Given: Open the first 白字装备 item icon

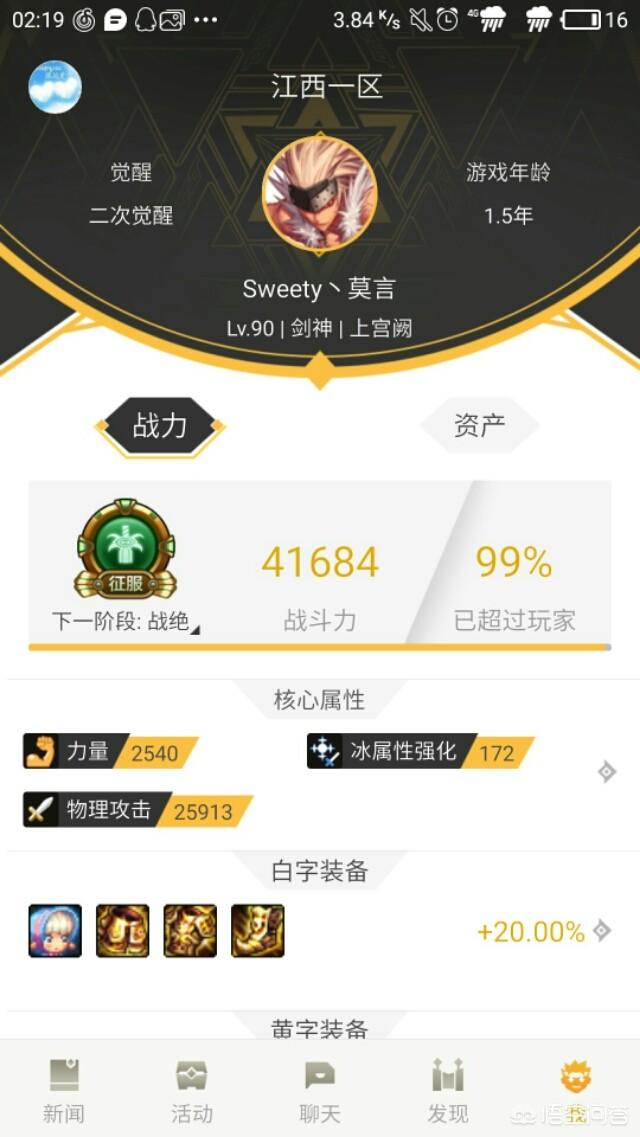Looking at the screenshot, I should point(55,931).
